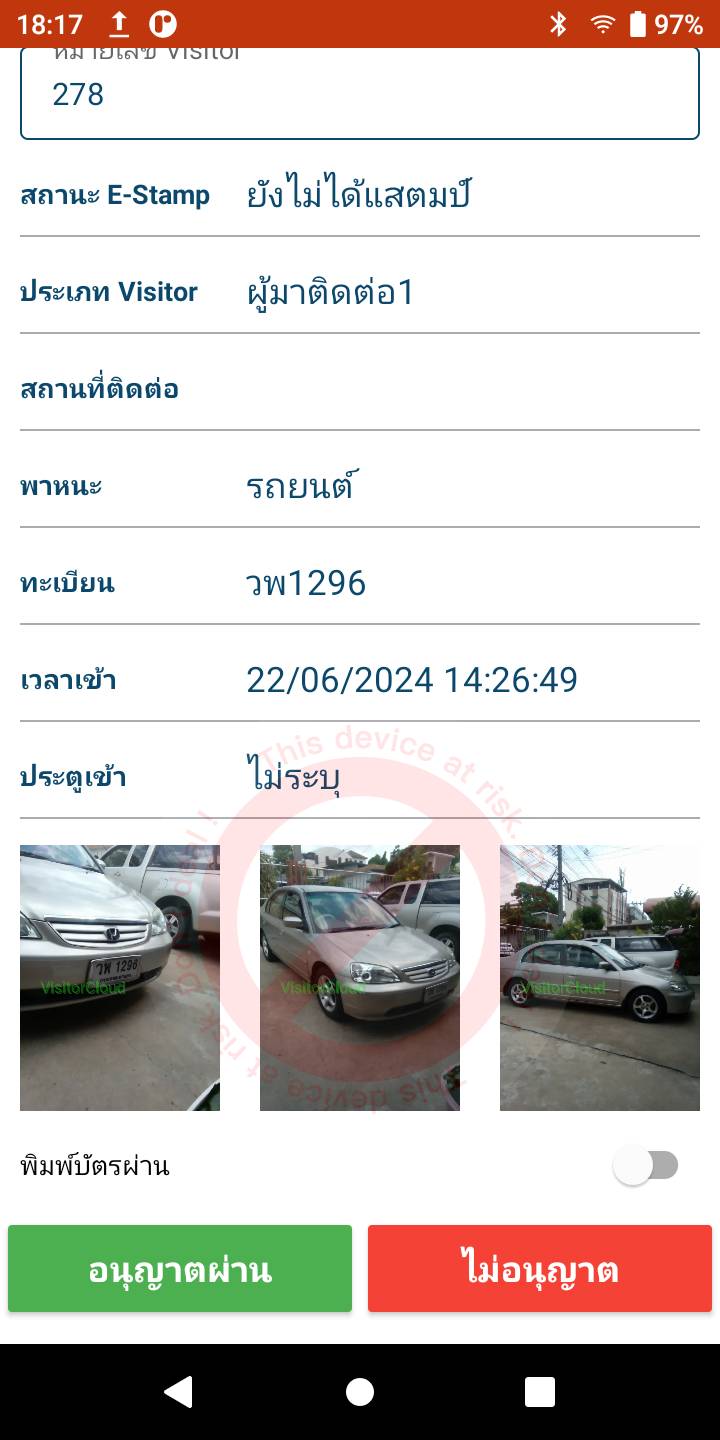Toggle the พิมพ์บัตรผ่าน print pass switch
720x1440 pixels.
646,1165
